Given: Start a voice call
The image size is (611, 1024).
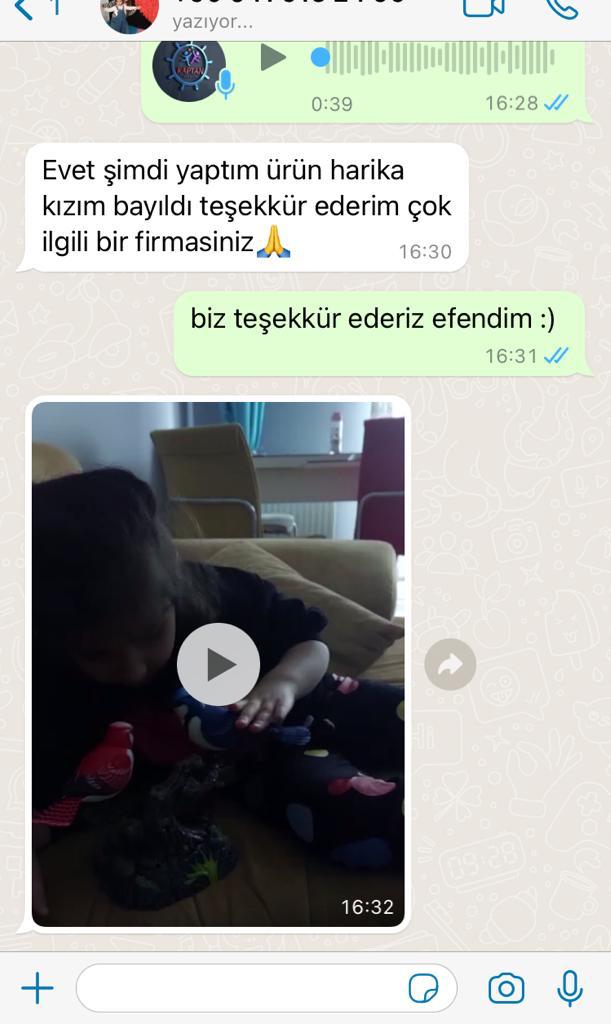Looking at the screenshot, I should 562,8.
